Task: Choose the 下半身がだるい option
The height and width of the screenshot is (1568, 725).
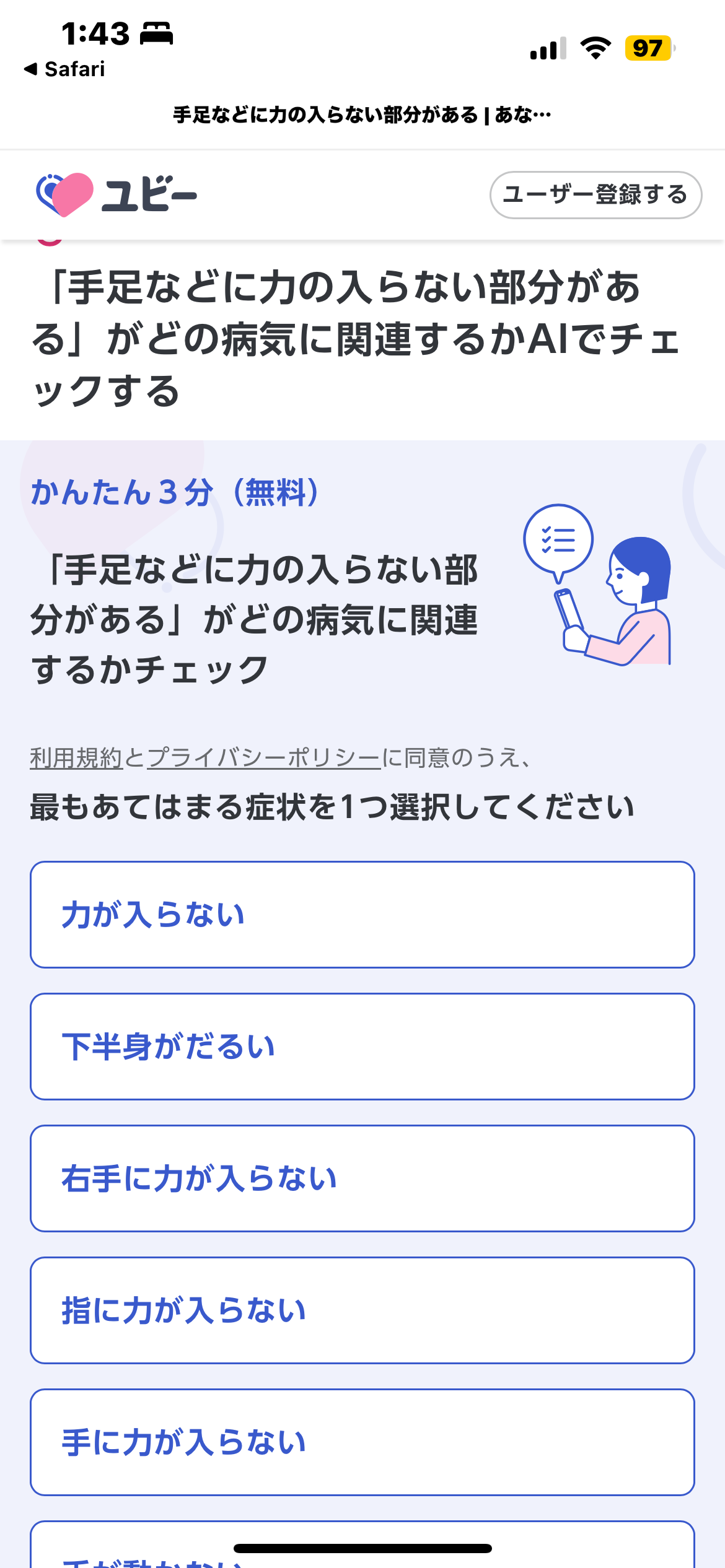Action: 362,1047
